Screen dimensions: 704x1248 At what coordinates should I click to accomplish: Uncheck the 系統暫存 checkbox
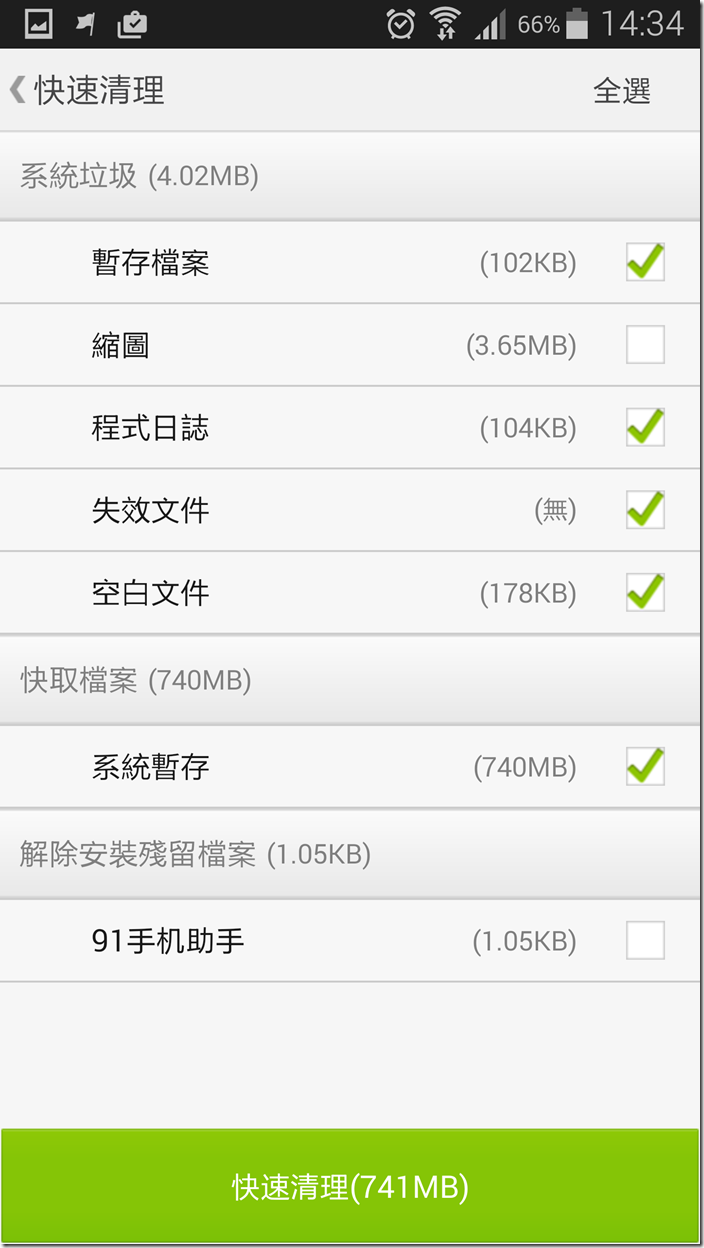pos(645,767)
